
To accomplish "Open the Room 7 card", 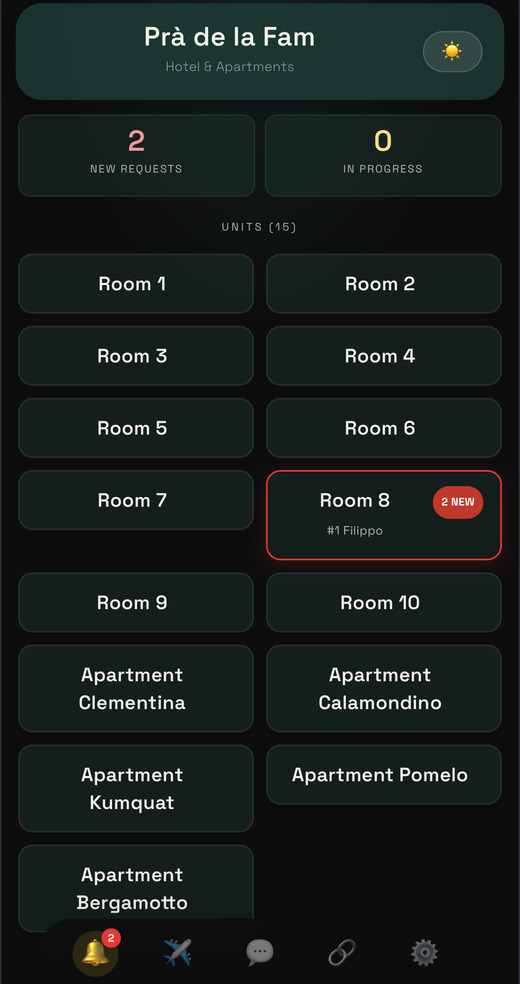I will pos(136,500).
